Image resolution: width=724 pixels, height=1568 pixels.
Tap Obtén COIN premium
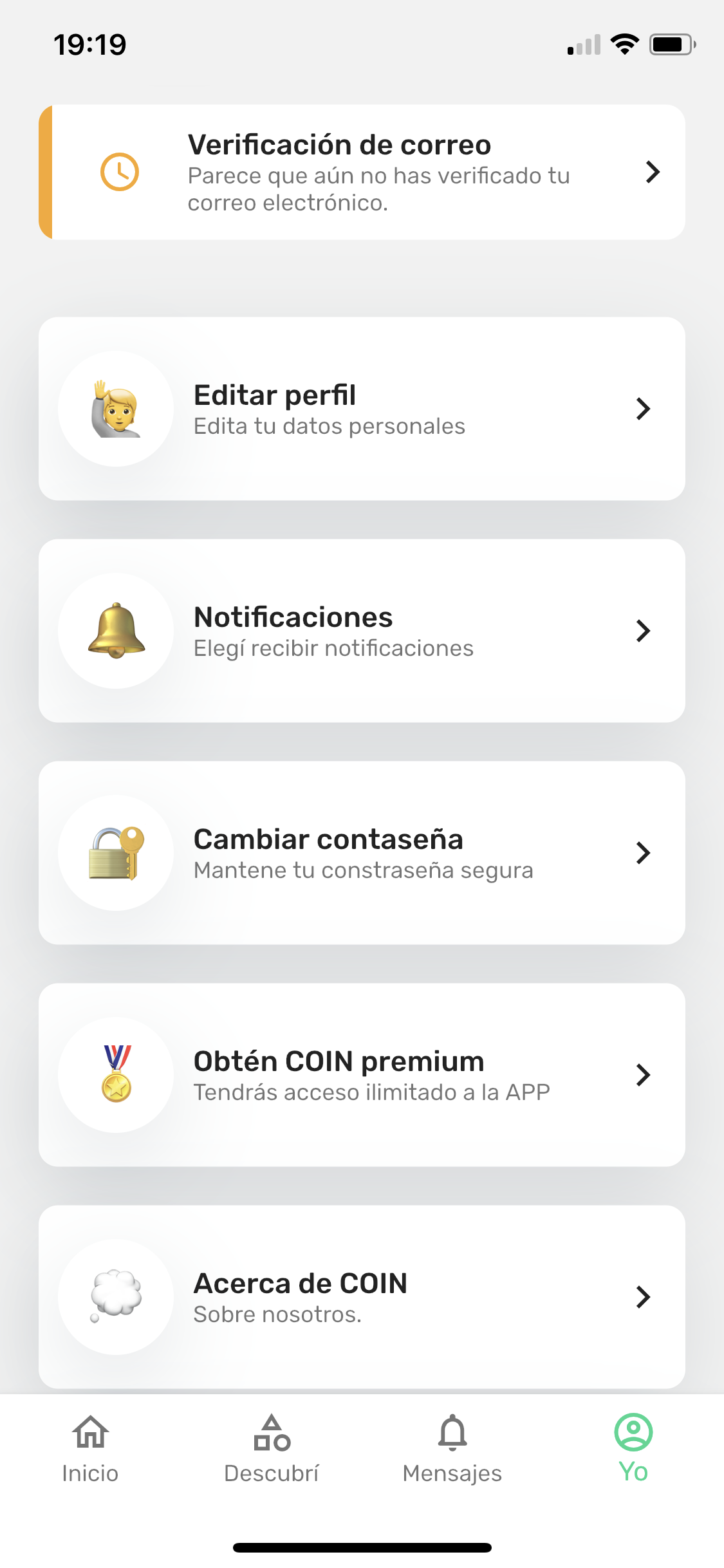pyautogui.click(x=362, y=1075)
